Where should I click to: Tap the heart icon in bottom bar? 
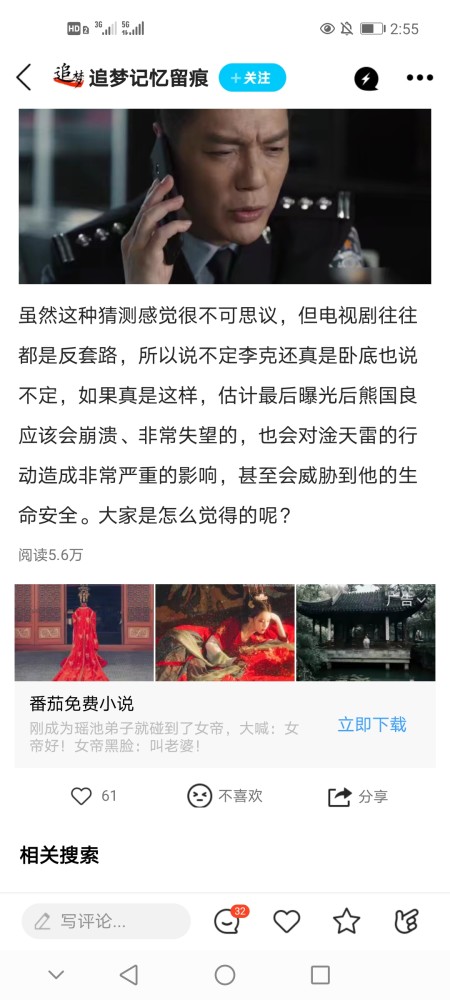point(287,921)
